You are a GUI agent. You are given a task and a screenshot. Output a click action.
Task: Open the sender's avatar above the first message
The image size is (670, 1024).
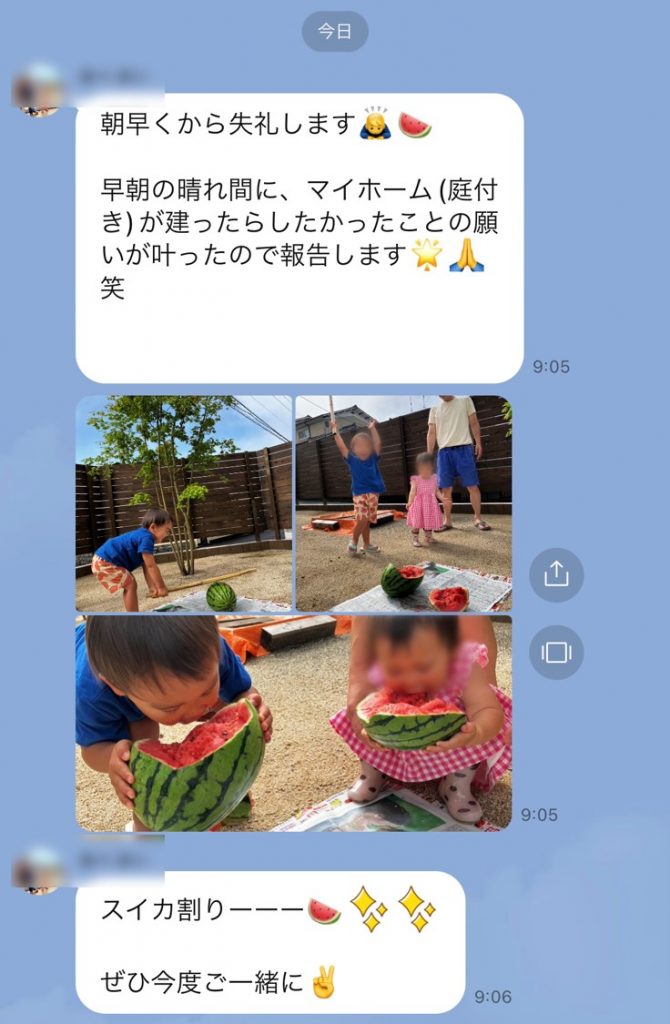[x=38, y=91]
